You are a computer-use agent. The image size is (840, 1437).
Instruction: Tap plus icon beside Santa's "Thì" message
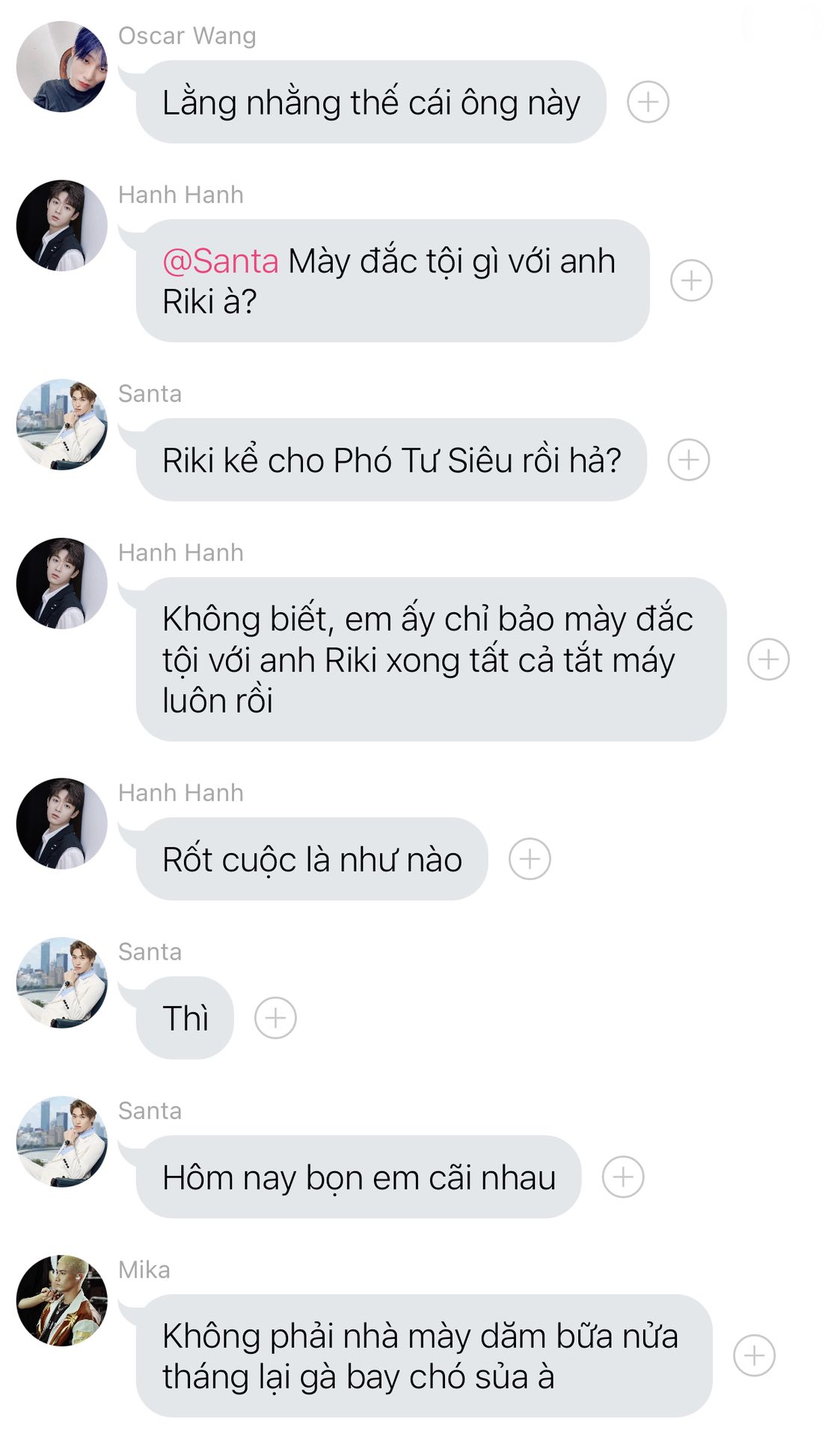tap(275, 1018)
